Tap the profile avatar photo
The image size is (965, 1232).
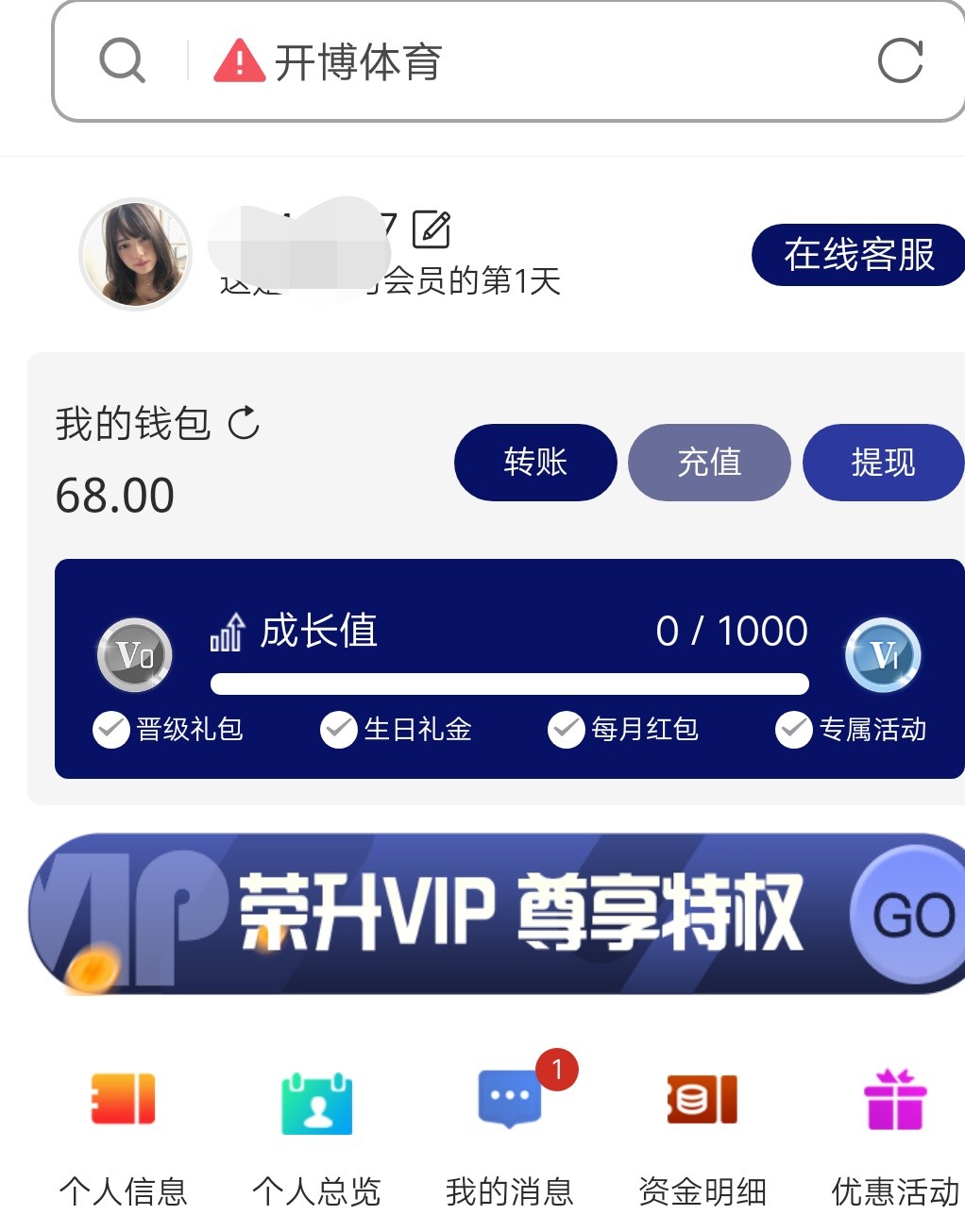(136, 255)
